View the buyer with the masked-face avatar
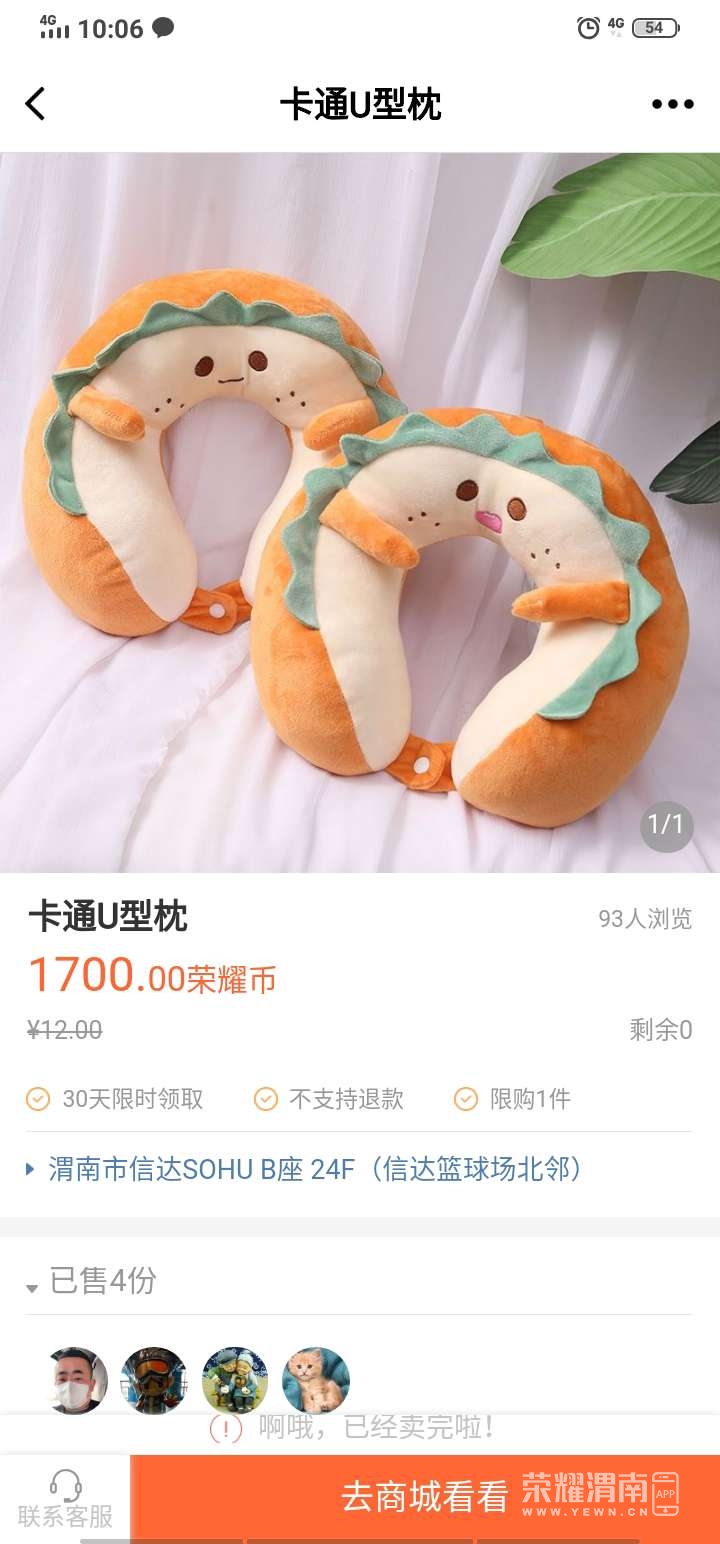 tap(77, 1380)
